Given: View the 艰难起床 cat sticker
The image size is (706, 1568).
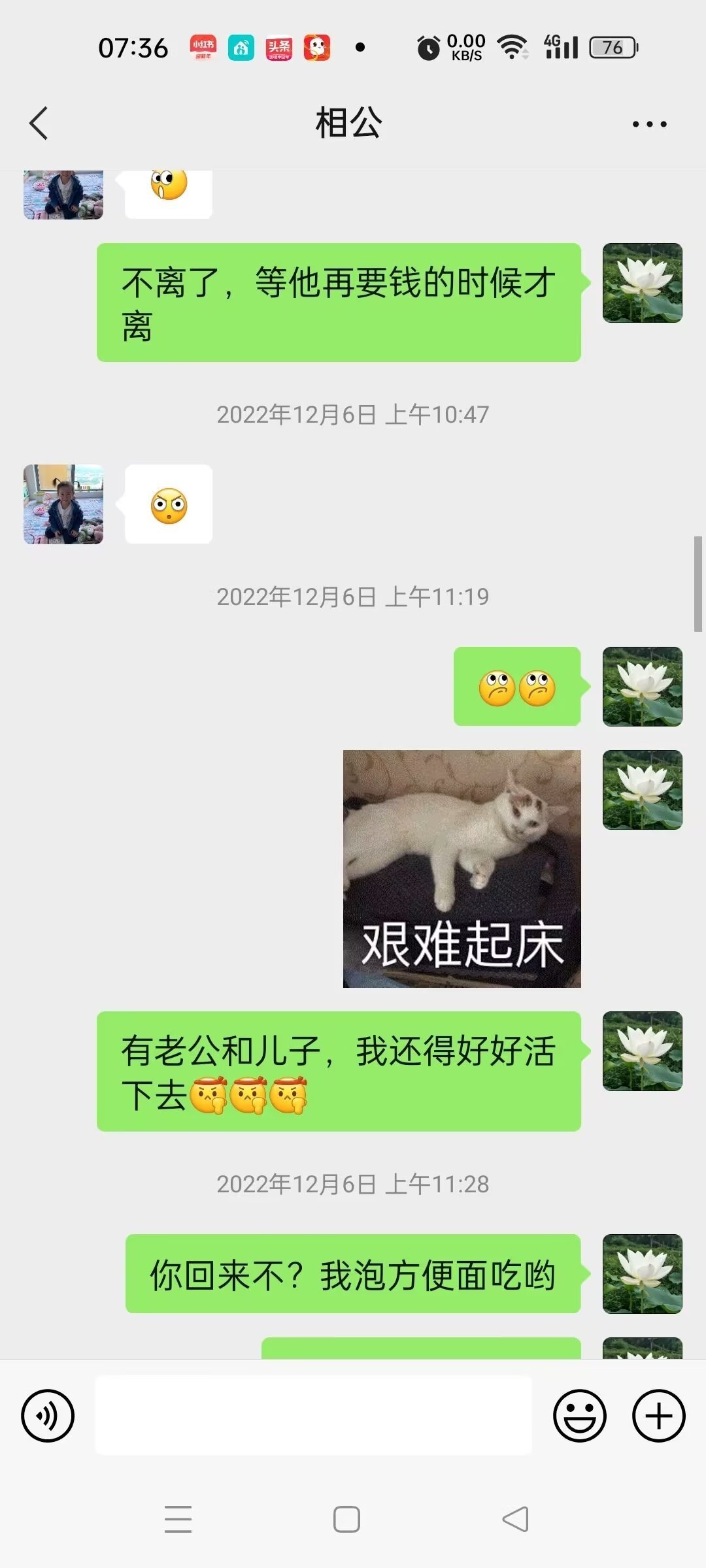Looking at the screenshot, I should pyautogui.click(x=462, y=868).
